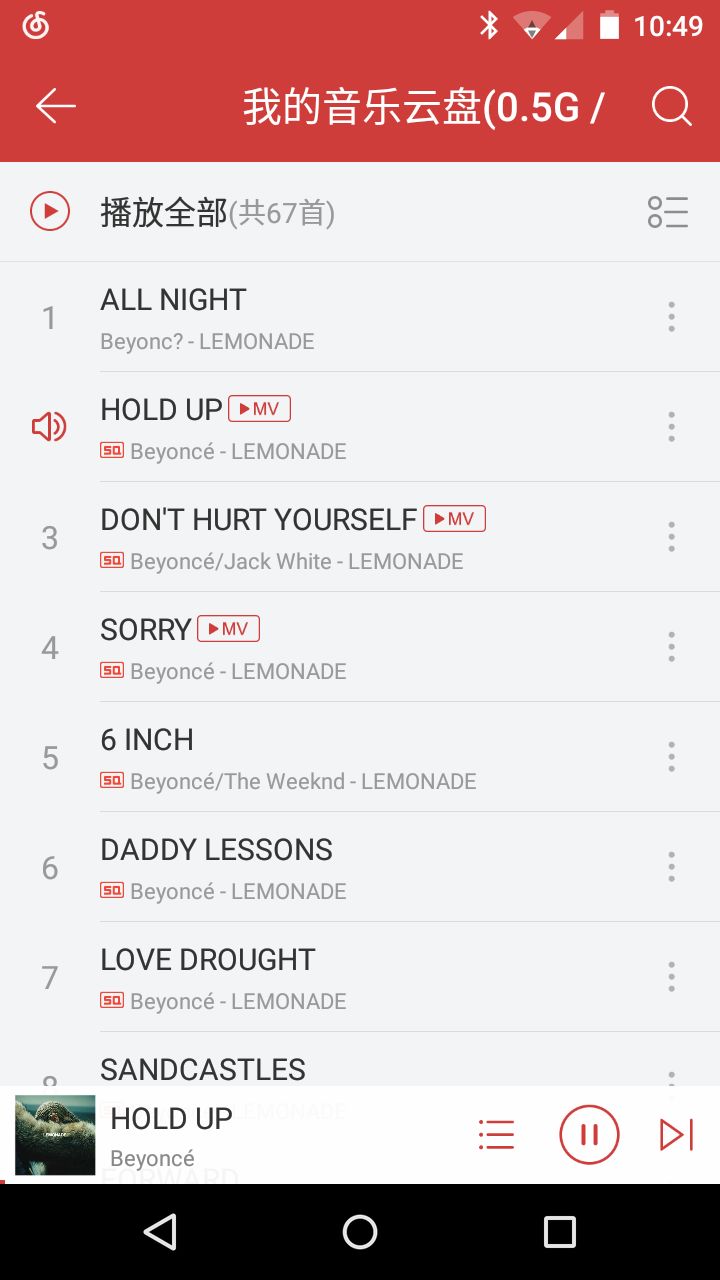Open the current playlist queue
This screenshot has width=720, height=1280.
pos(496,1135)
